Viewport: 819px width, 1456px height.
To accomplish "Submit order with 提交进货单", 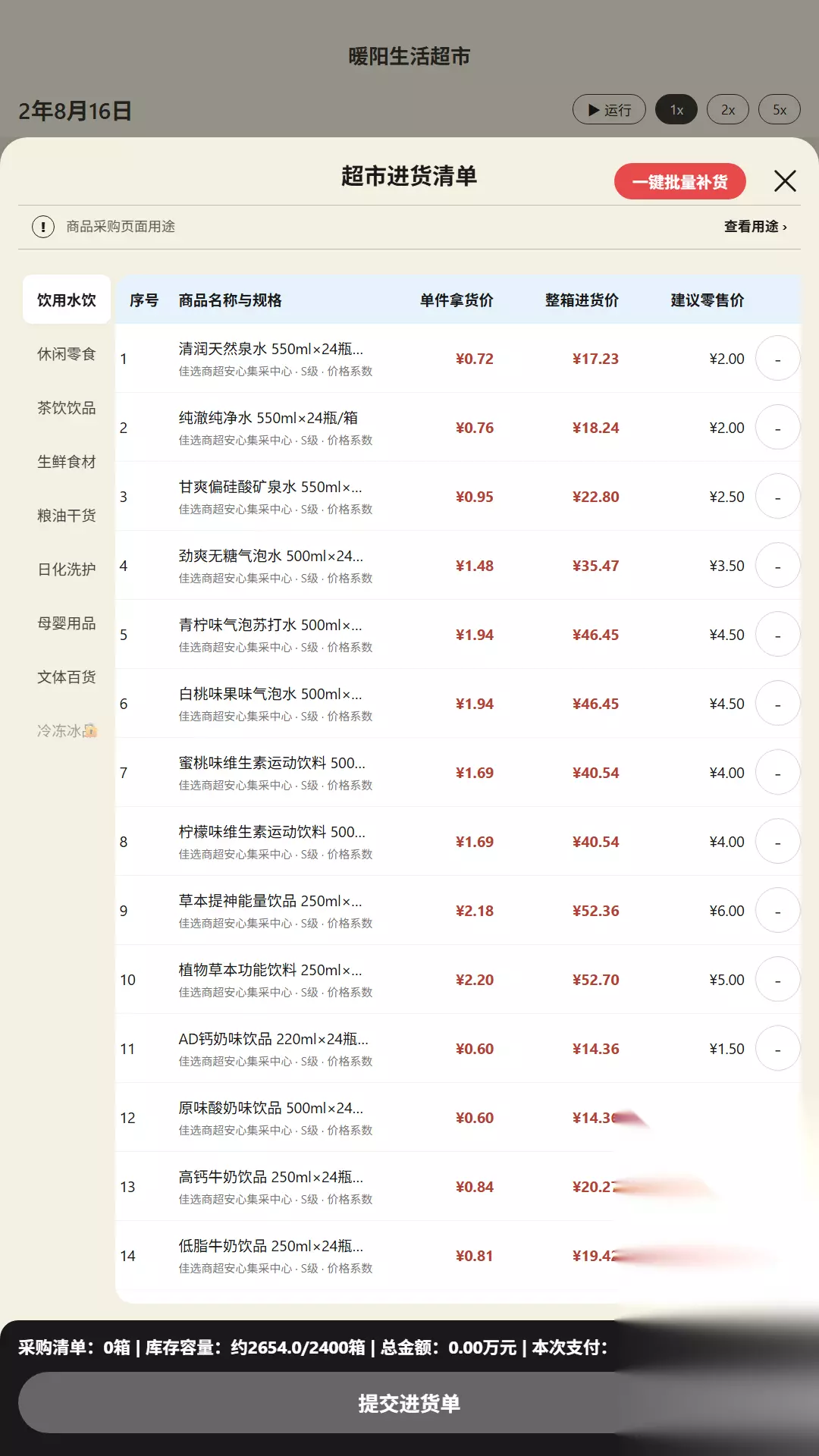I will click(x=409, y=1403).
